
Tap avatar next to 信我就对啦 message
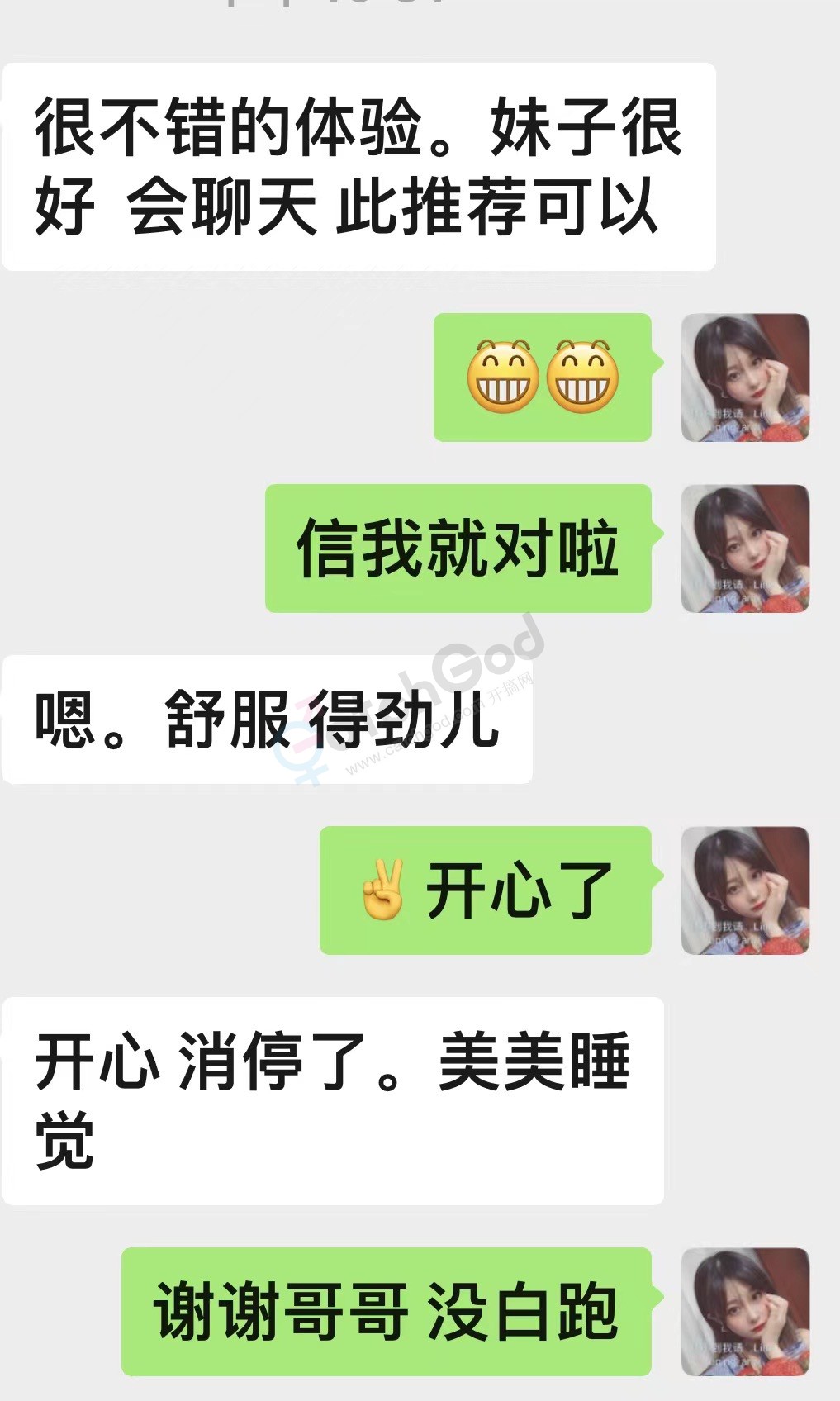pos(745,549)
